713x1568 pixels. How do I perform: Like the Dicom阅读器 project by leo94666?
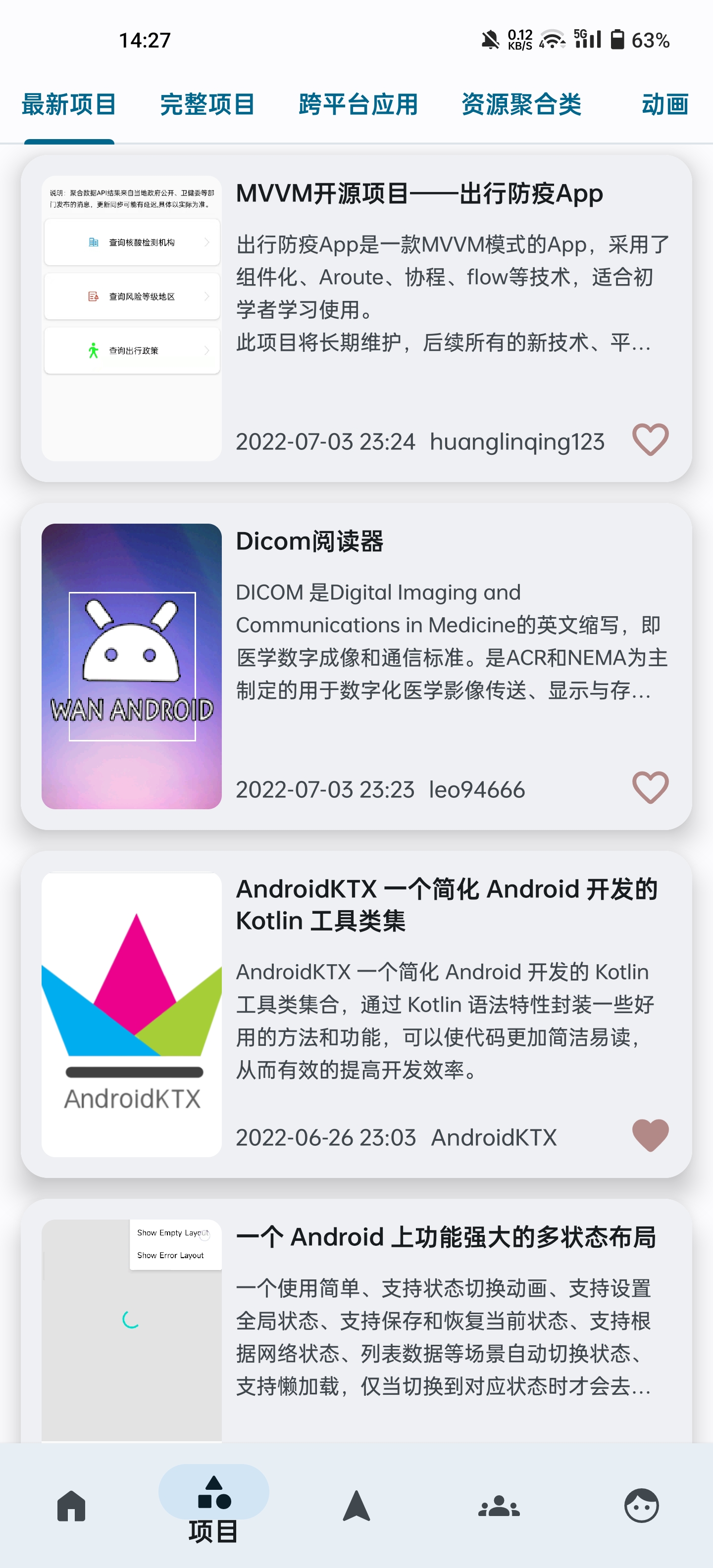pos(650,787)
